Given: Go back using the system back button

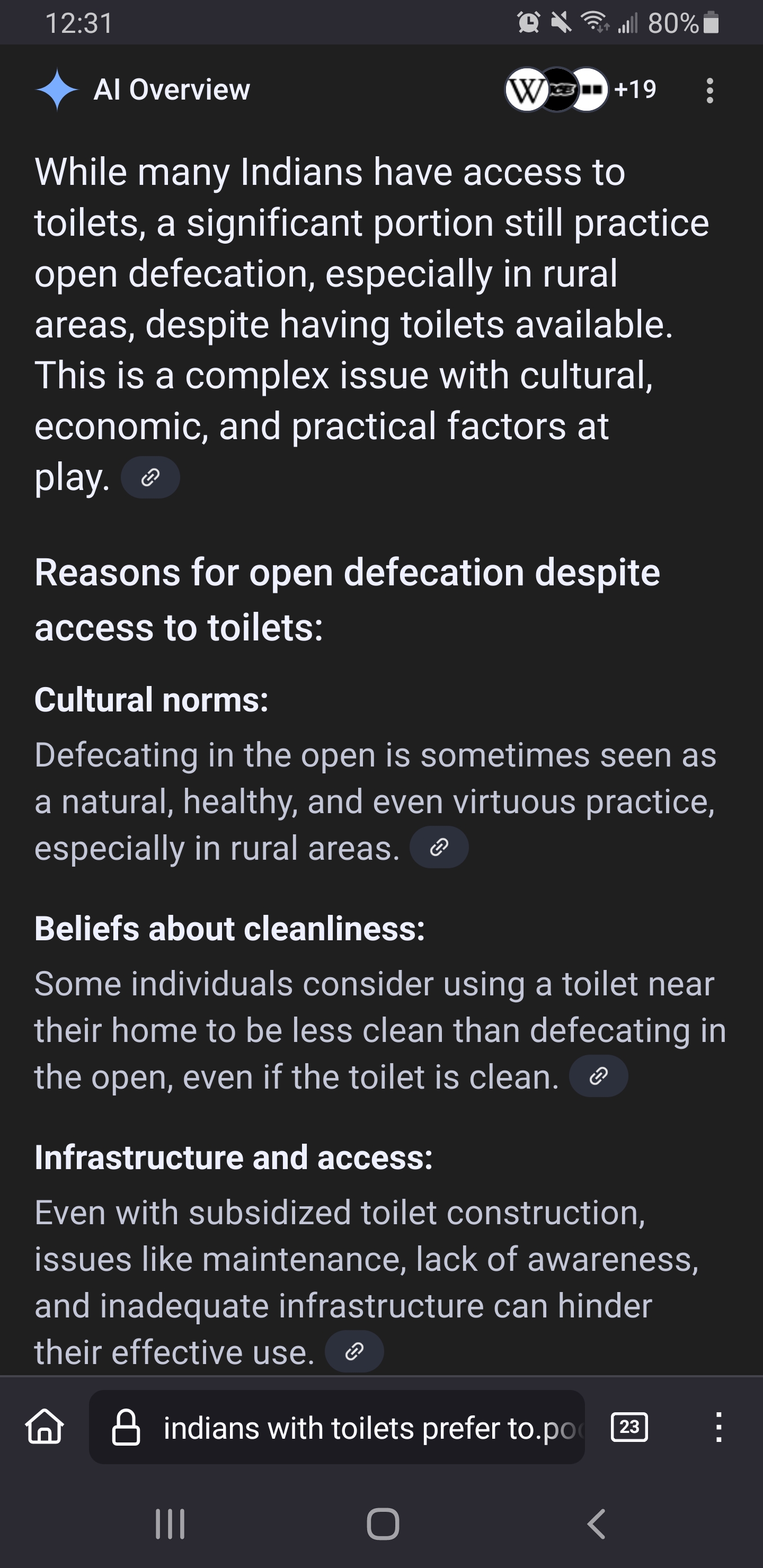Looking at the screenshot, I should [596, 1524].
